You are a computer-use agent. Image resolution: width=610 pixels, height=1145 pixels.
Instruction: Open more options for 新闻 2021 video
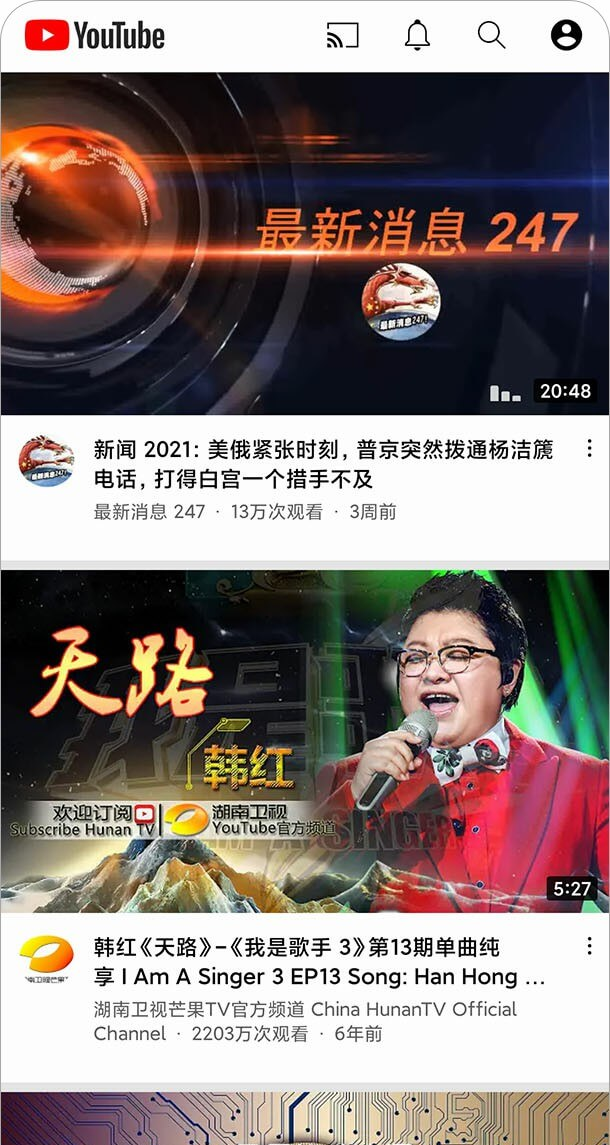[589, 448]
